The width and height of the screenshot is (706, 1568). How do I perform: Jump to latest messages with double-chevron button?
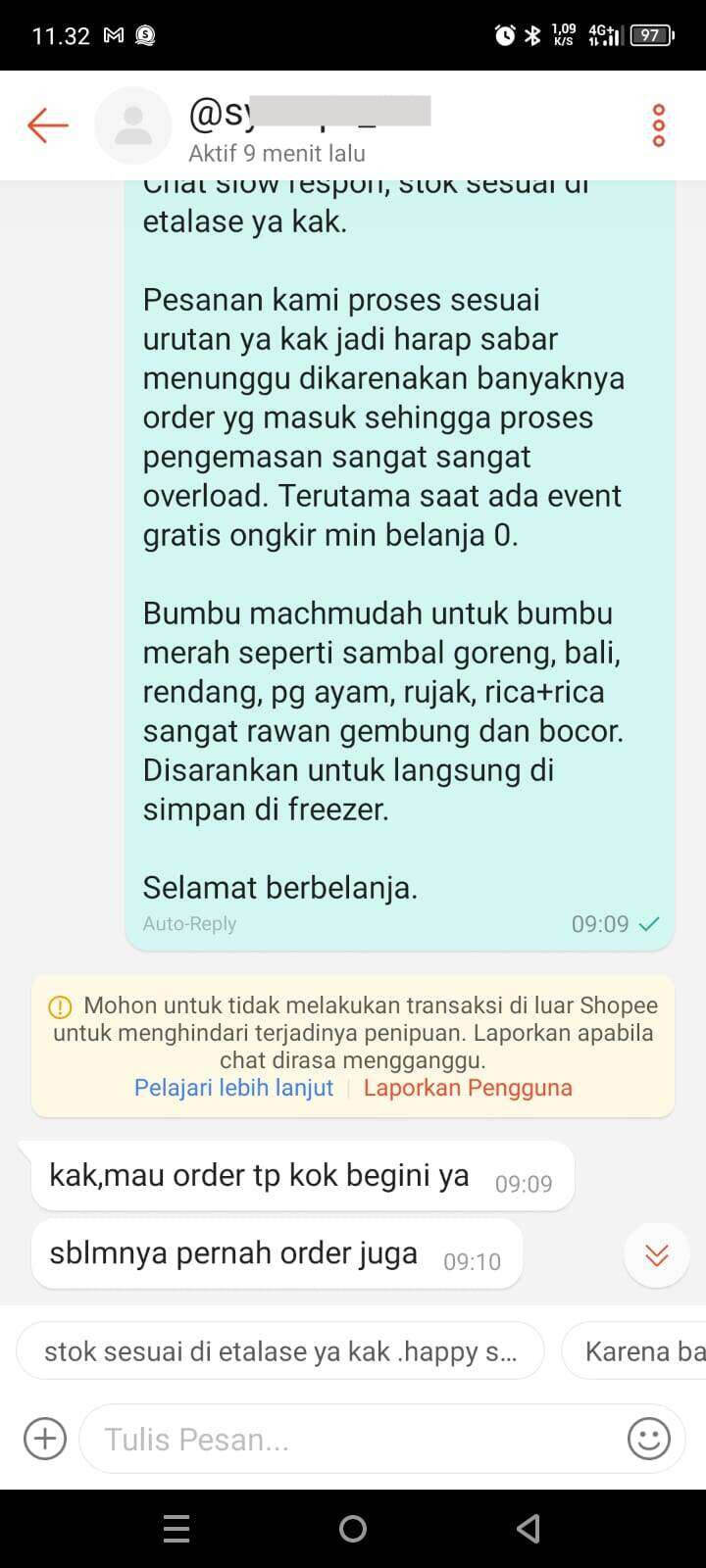[x=657, y=1255]
